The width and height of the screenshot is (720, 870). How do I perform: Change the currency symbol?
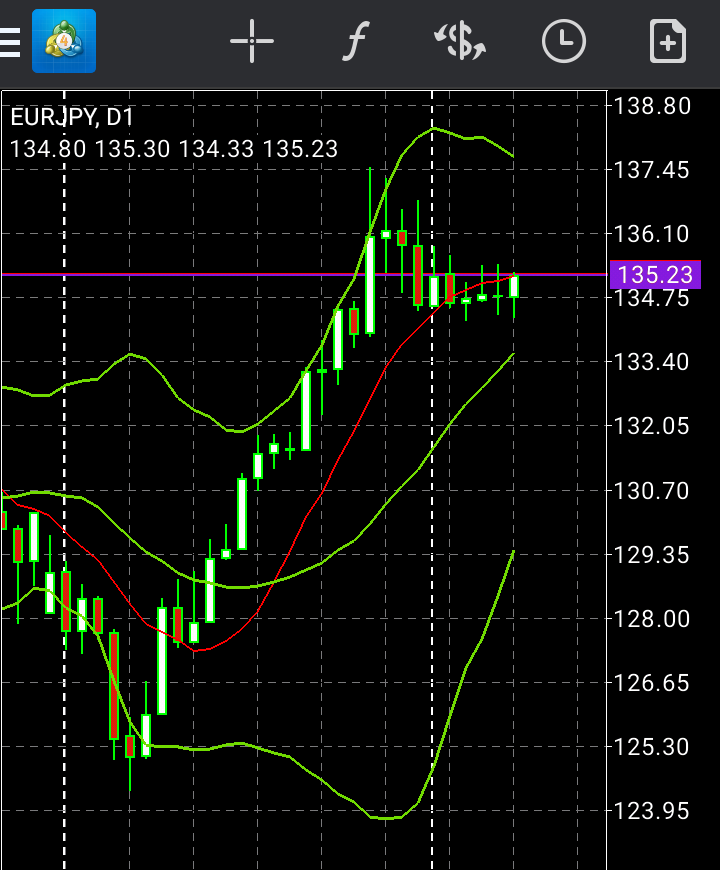[459, 42]
